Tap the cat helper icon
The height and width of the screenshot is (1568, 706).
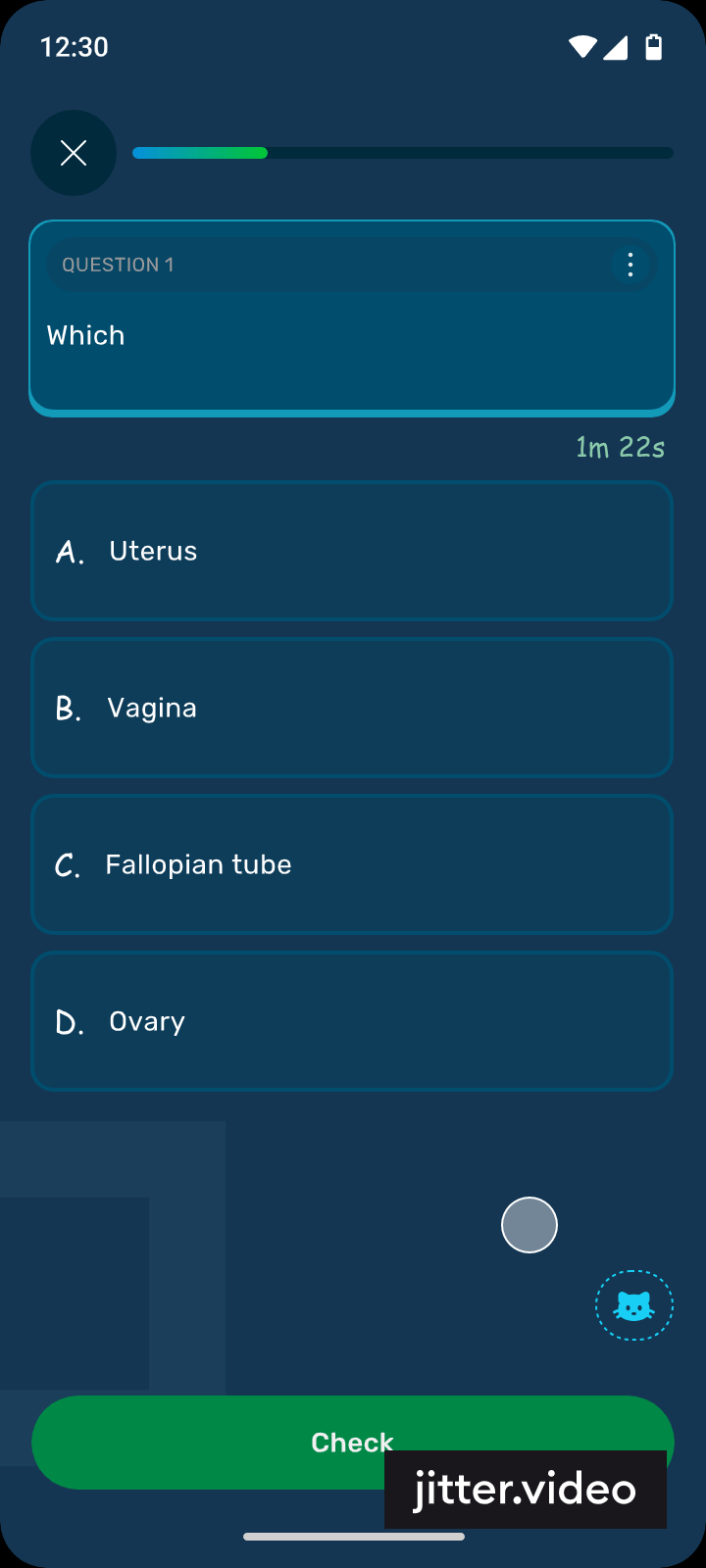[634, 1305]
